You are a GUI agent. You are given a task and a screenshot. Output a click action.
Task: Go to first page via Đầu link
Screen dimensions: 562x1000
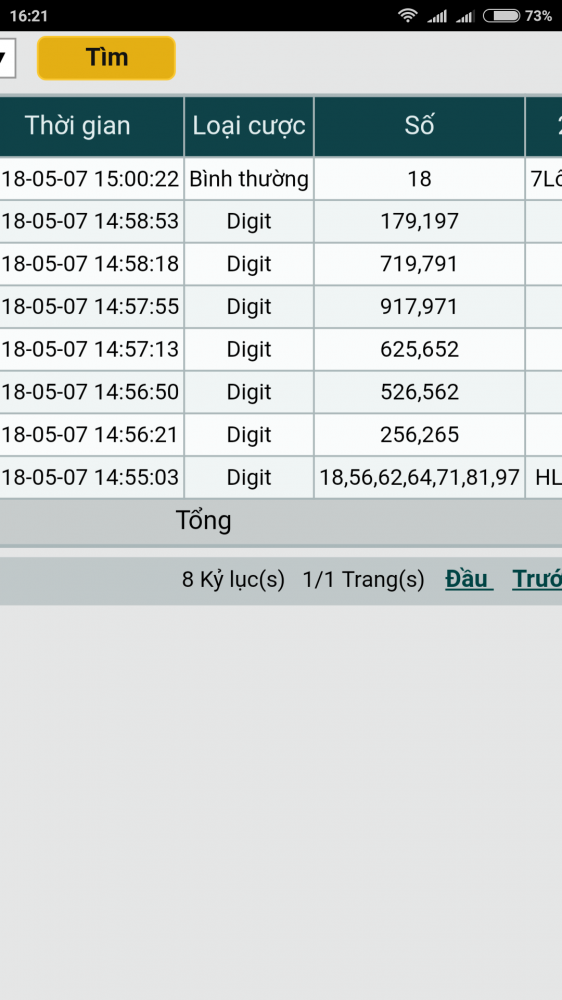(469, 579)
